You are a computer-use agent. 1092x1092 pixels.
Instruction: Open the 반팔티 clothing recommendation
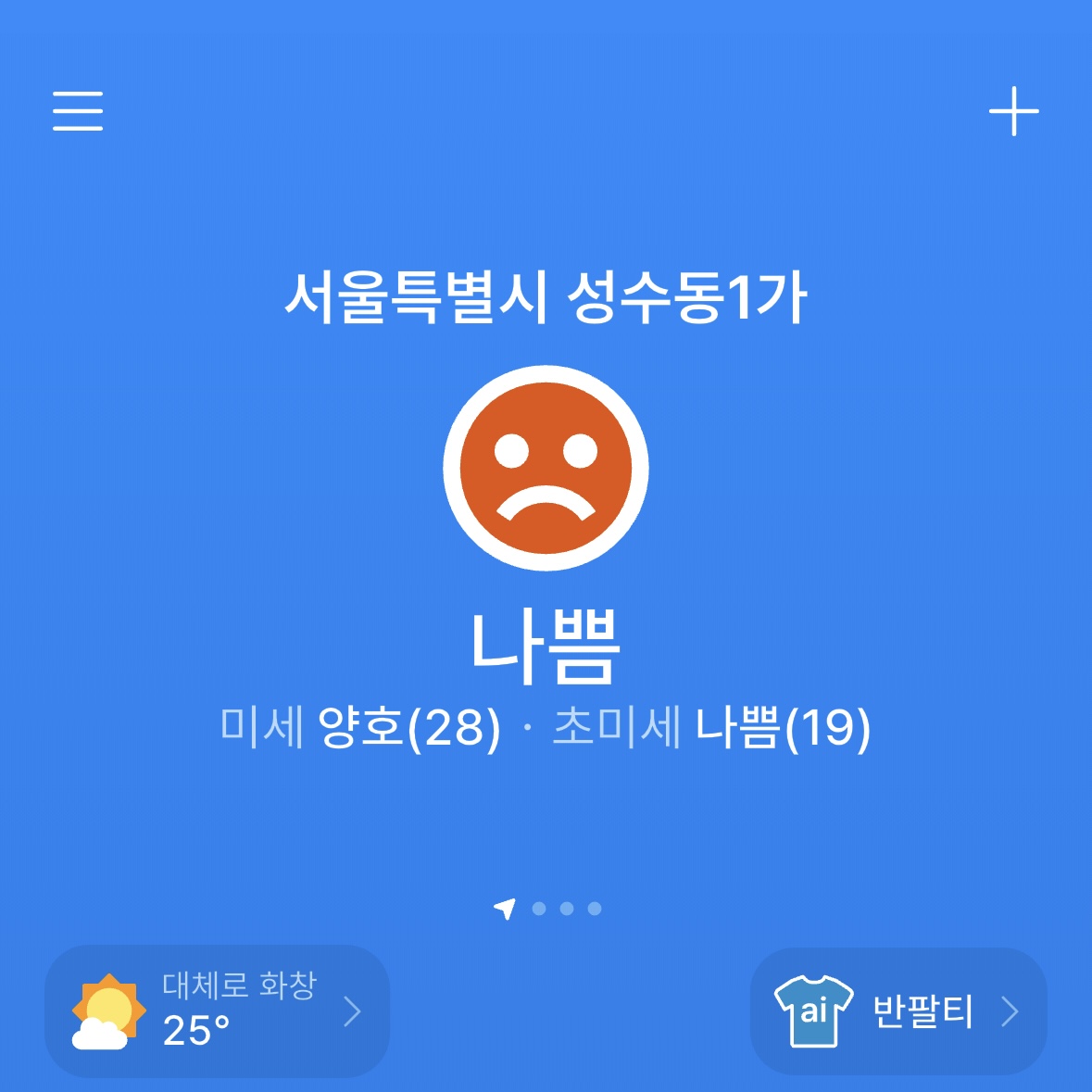pos(898,1011)
